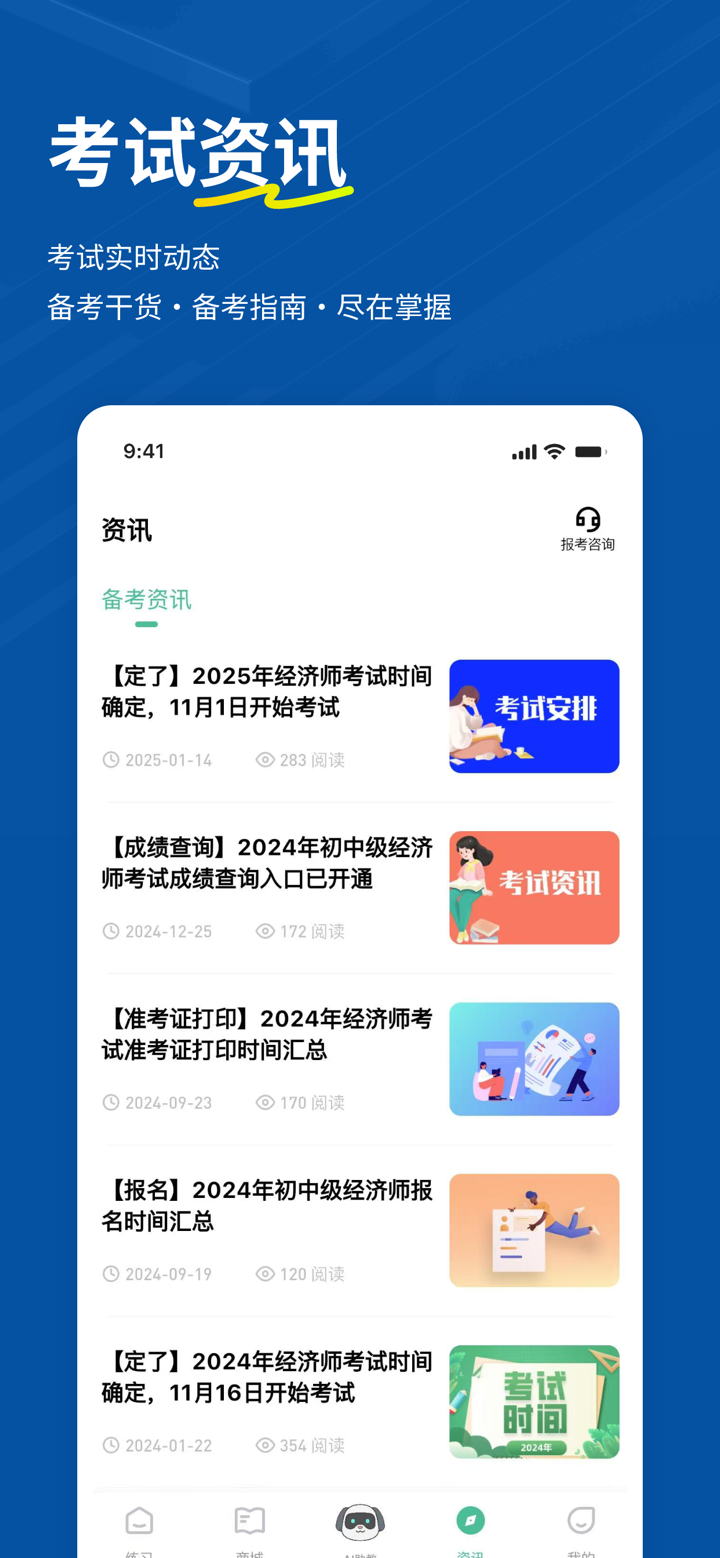Tap the clock icon beside 2025-01-14
The width and height of the screenshot is (720, 1558).
[x=111, y=760]
